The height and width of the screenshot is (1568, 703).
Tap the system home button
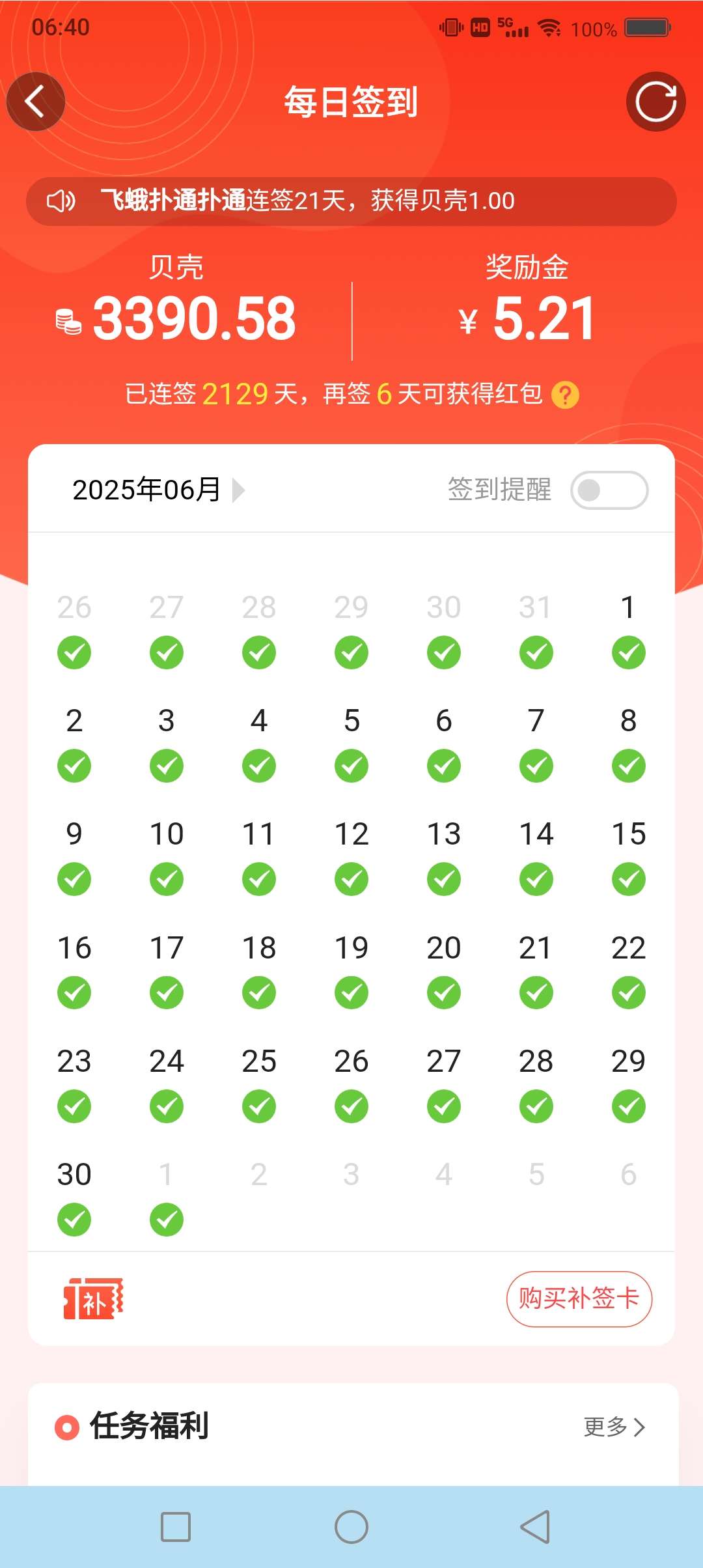tap(351, 1527)
